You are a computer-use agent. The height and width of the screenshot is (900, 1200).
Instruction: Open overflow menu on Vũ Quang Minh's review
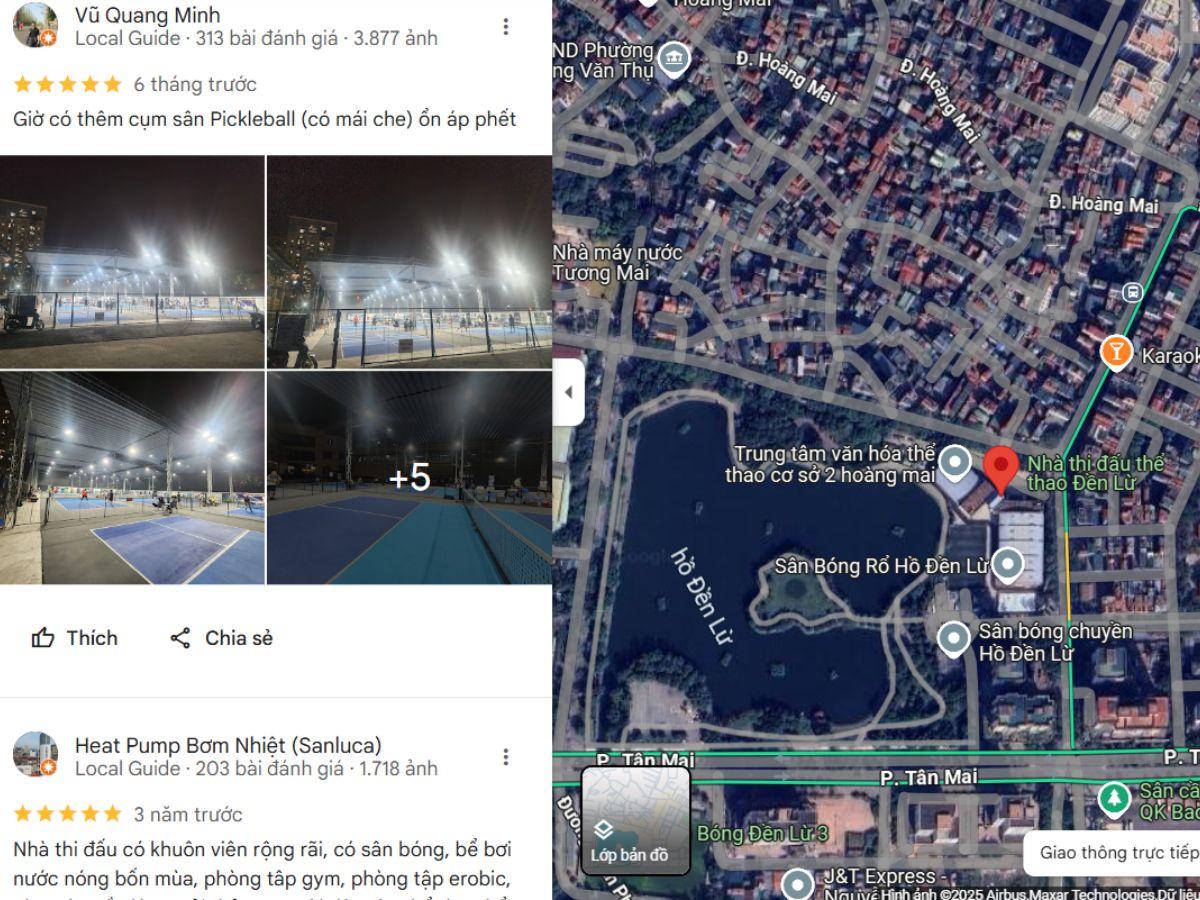(x=505, y=27)
